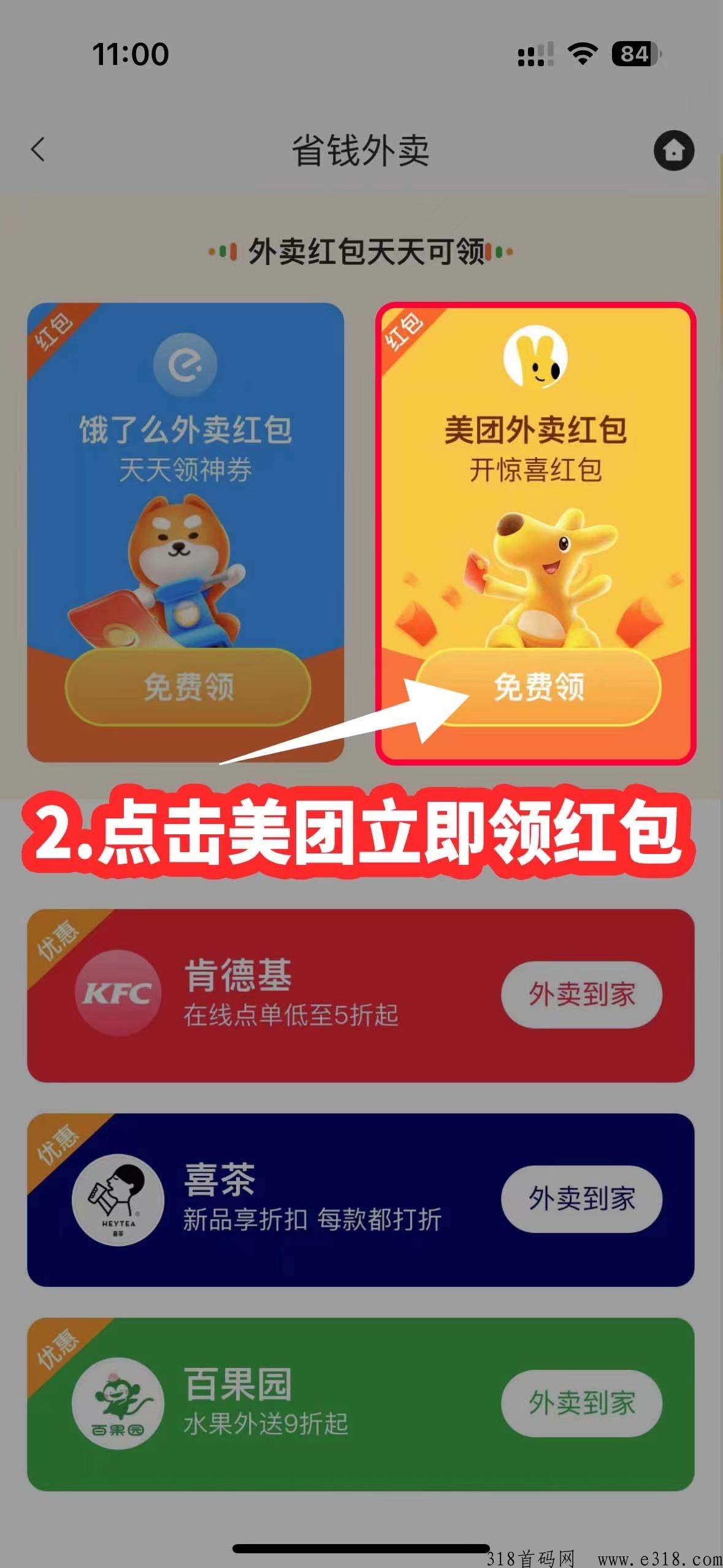Tap 免费领 on the 美团外卖红包 card

click(x=538, y=686)
